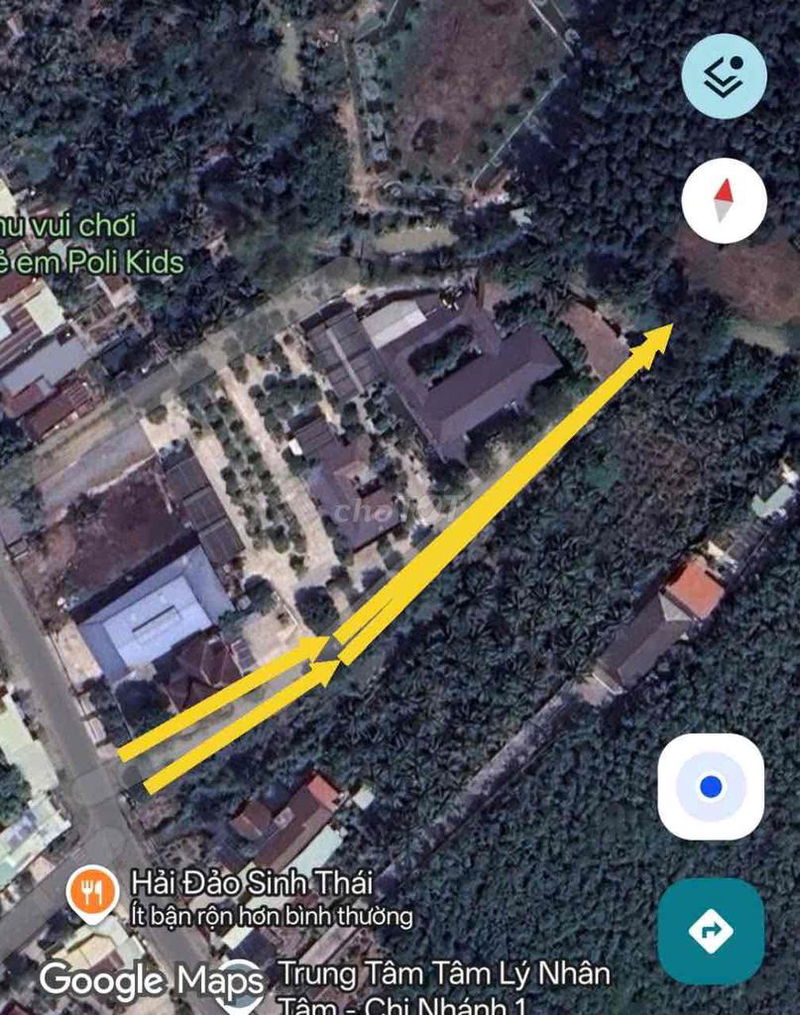
Task: Open directions with the blue arrow button
Action: click(711, 931)
